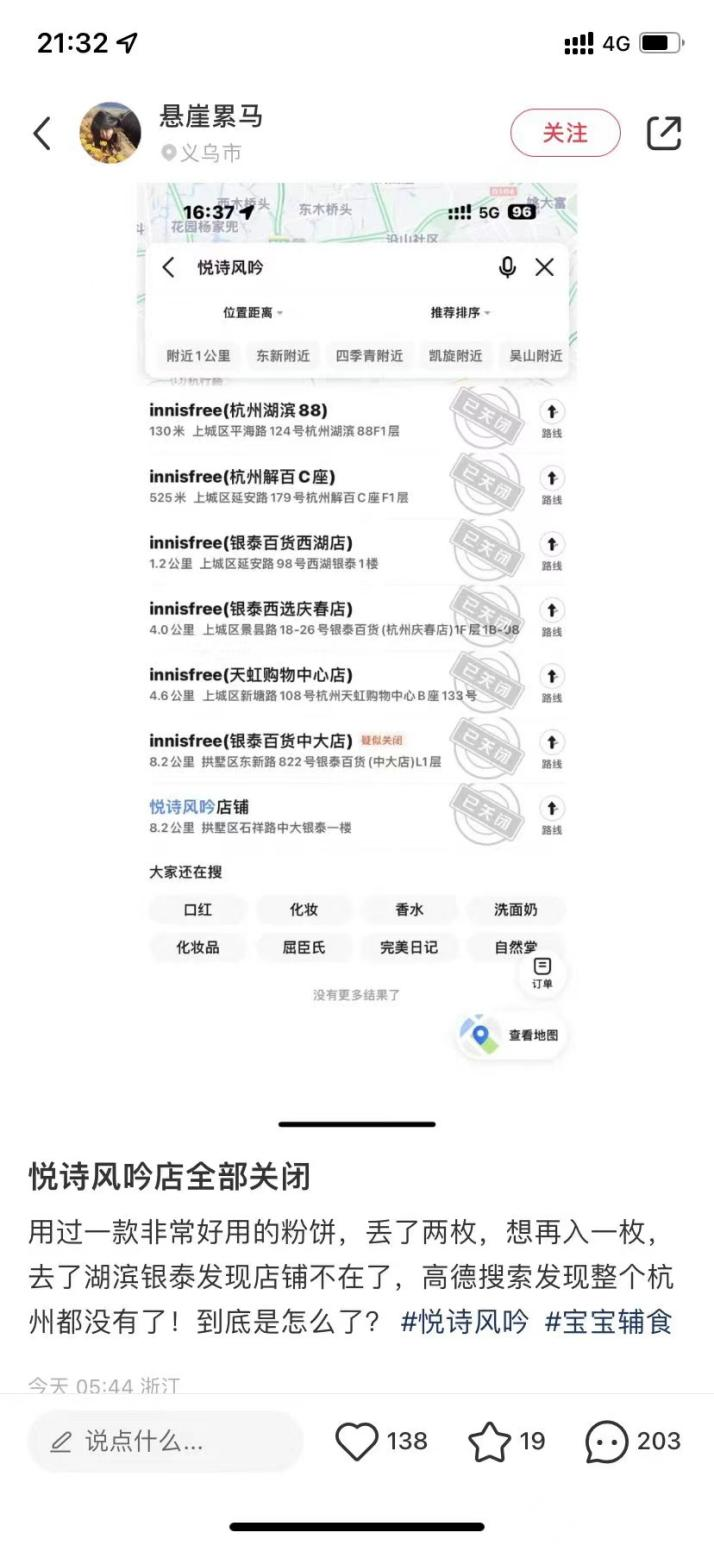Share this post
This screenshot has height=1545, width=714.
pyautogui.click(x=663, y=133)
